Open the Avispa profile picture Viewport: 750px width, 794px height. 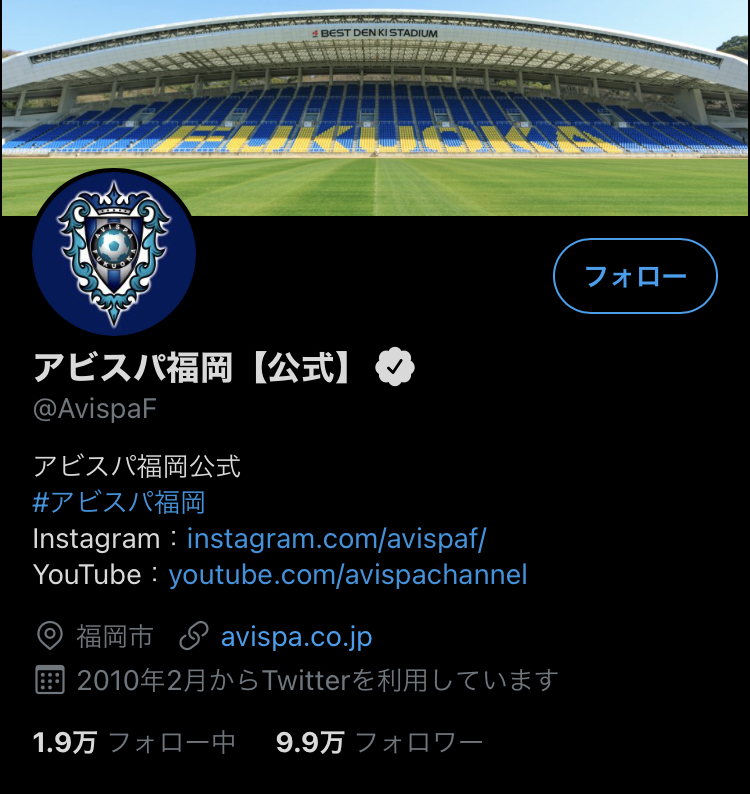click(114, 254)
